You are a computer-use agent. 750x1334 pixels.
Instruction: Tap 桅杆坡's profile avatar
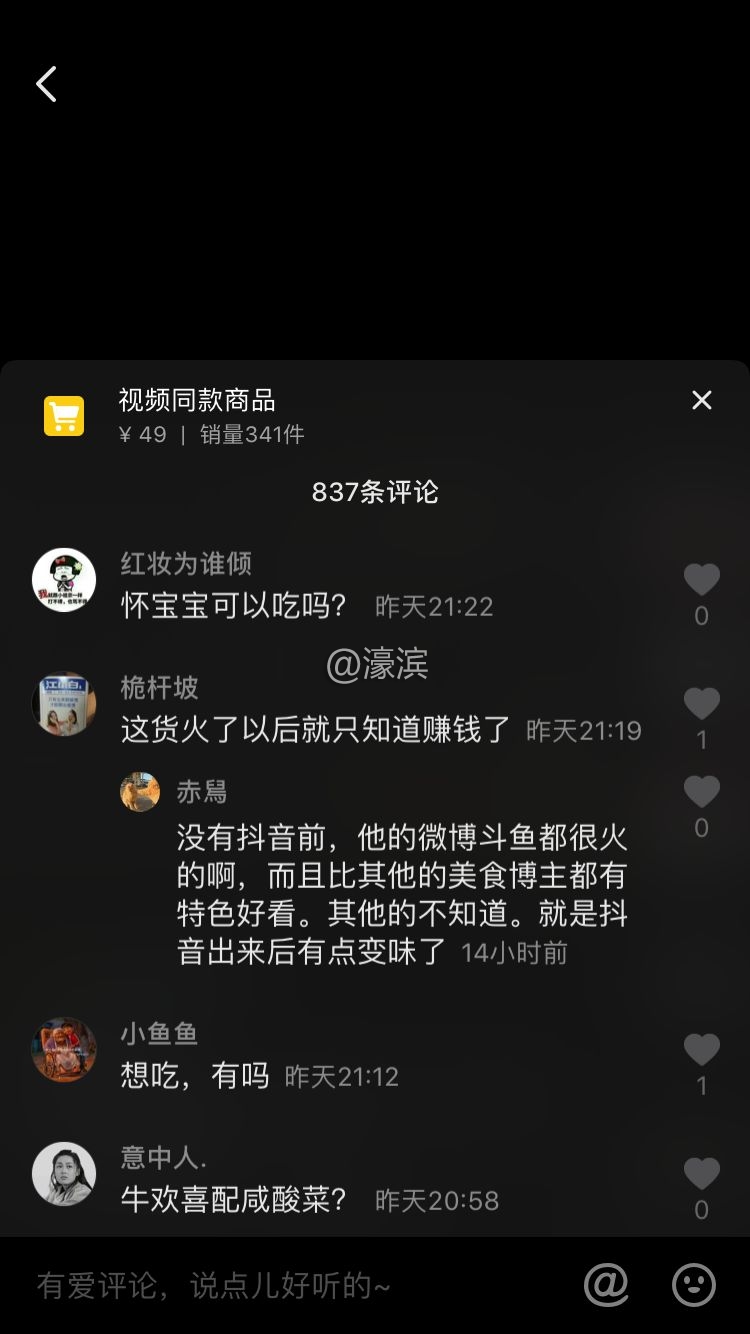tap(64, 703)
